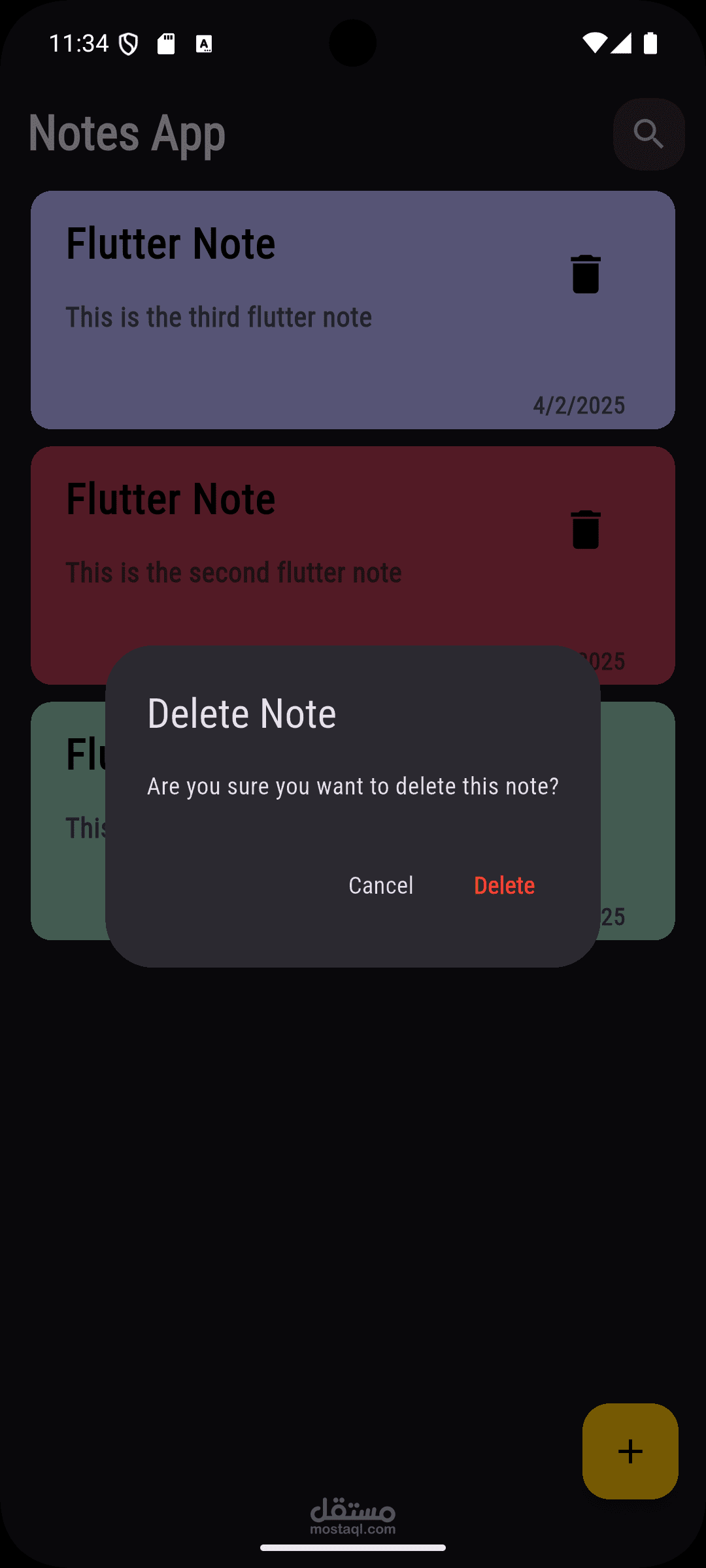Cancel the delete note dialog
Screen dimensions: 706x1568
pos(380,885)
